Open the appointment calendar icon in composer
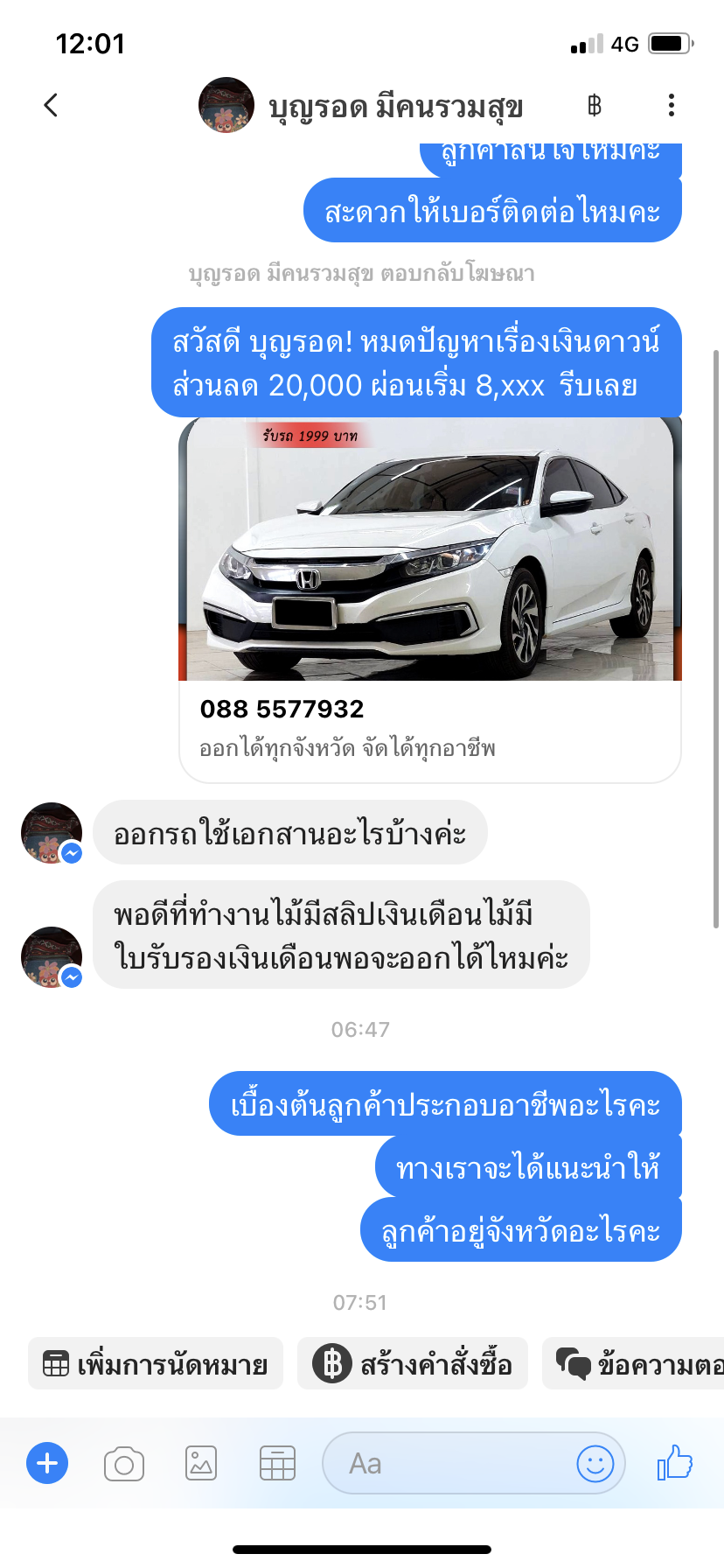This screenshot has height=1568, width=724. 277,1463
